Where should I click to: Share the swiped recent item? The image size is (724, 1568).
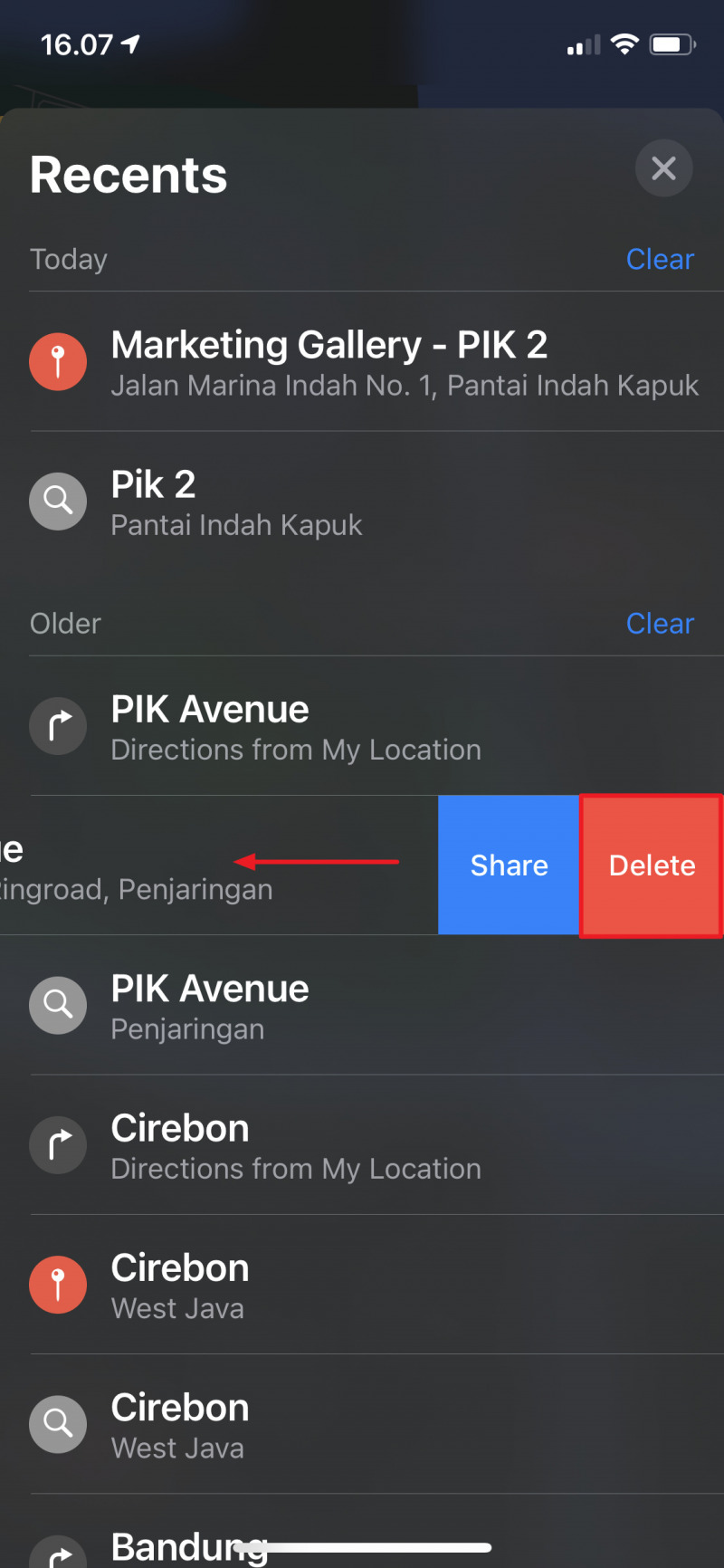509,865
